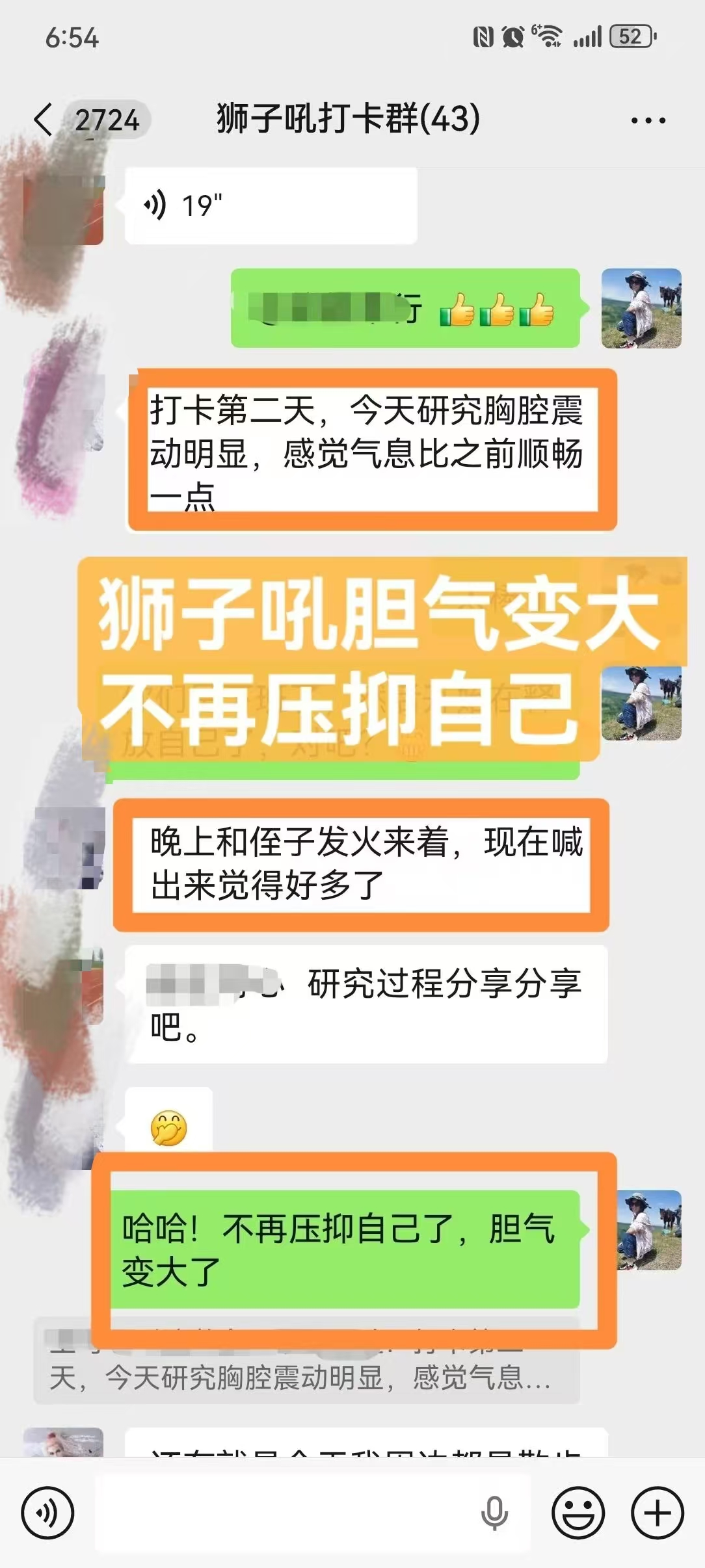
Task: Open the group chat overflow menu
Action: pyautogui.click(x=648, y=120)
